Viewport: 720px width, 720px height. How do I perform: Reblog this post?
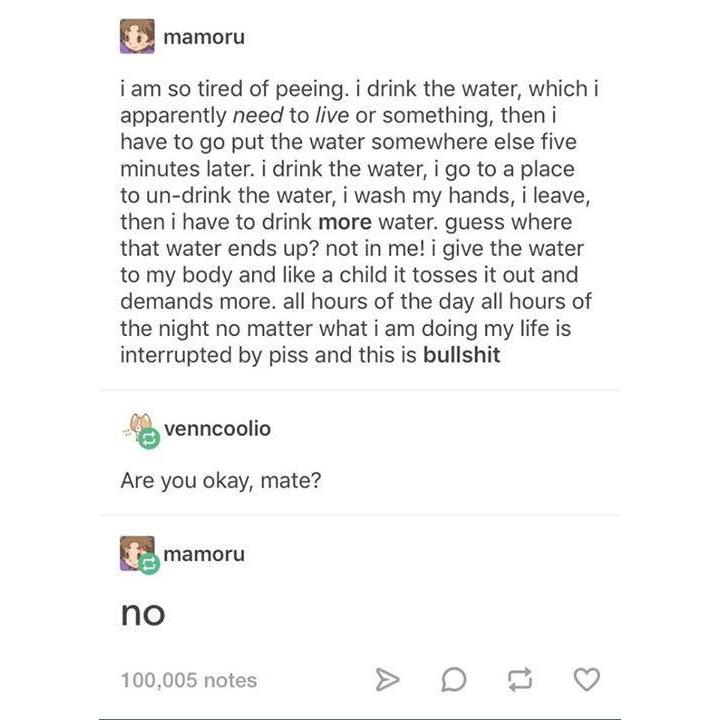(520, 680)
